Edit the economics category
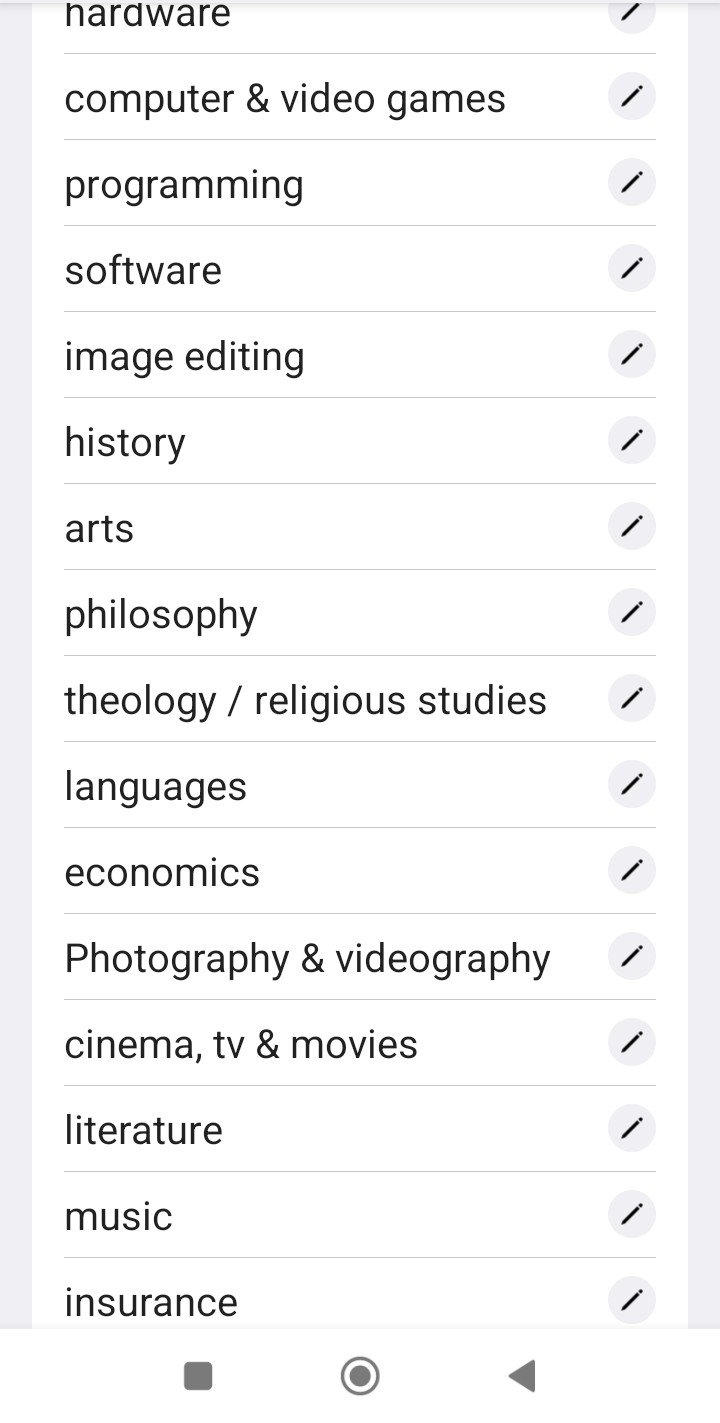Viewport: 720px width, 1423px height. pyautogui.click(x=631, y=871)
